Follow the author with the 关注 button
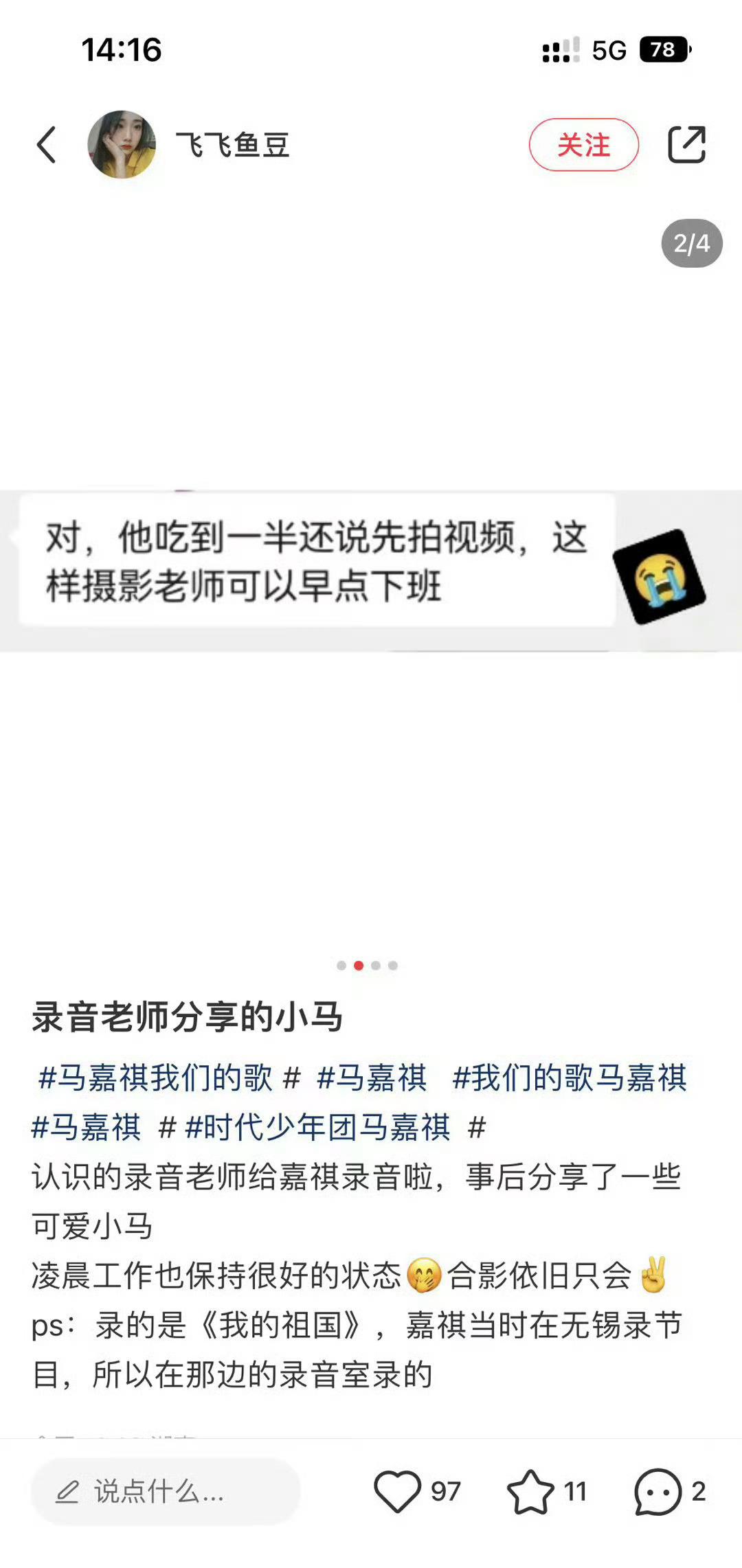 coord(584,145)
